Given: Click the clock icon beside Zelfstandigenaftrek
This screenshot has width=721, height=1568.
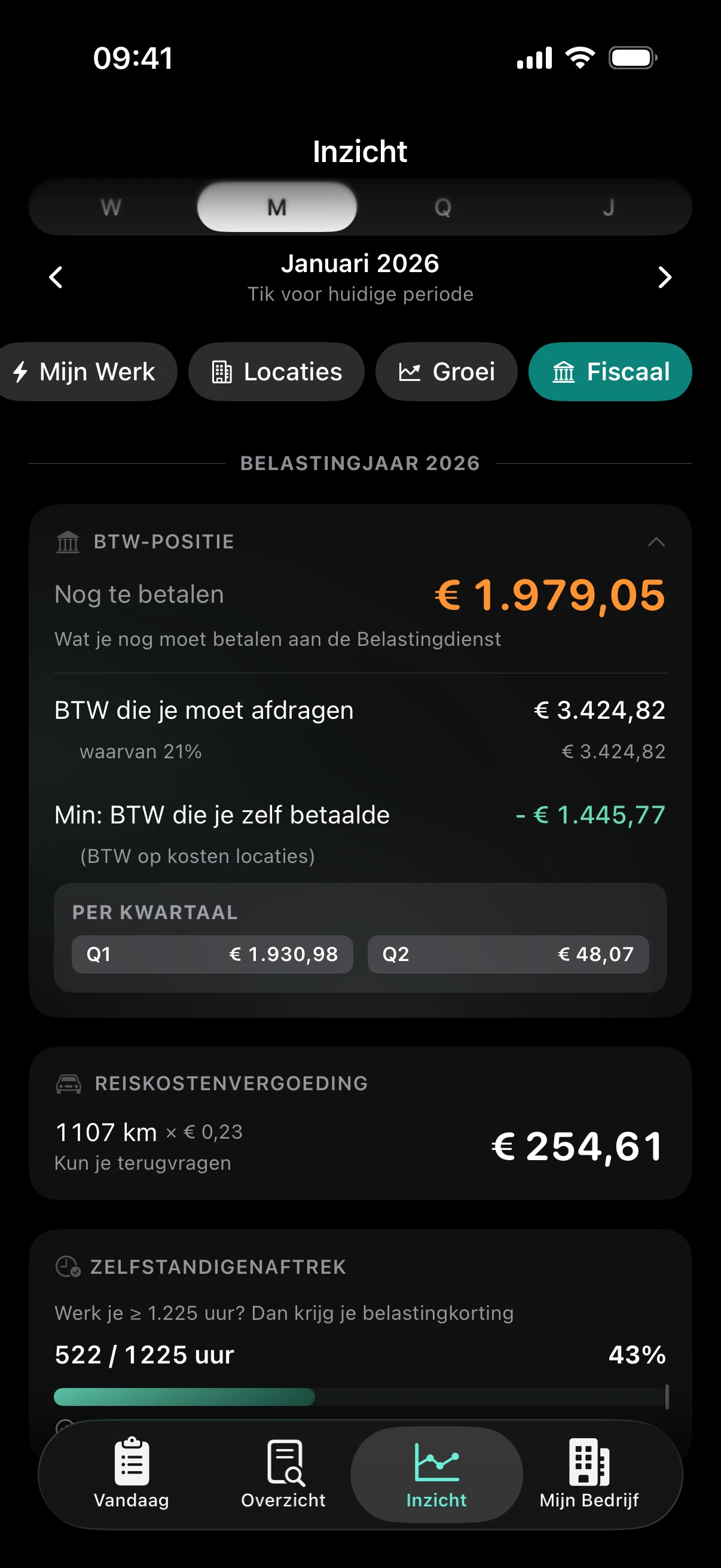Looking at the screenshot, I should click(x=68, y=1267).
